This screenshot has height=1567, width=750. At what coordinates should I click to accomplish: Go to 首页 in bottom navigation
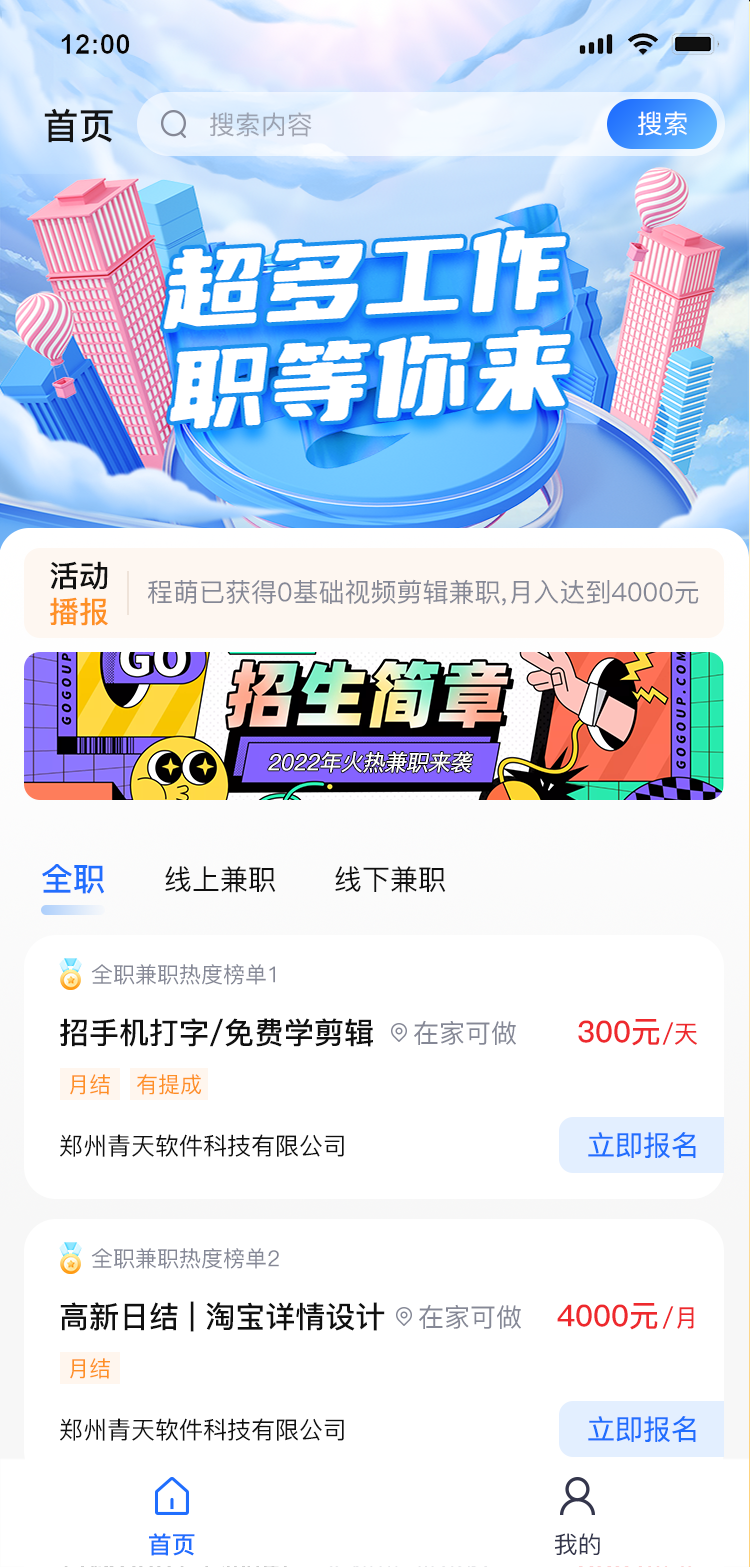172,1515
